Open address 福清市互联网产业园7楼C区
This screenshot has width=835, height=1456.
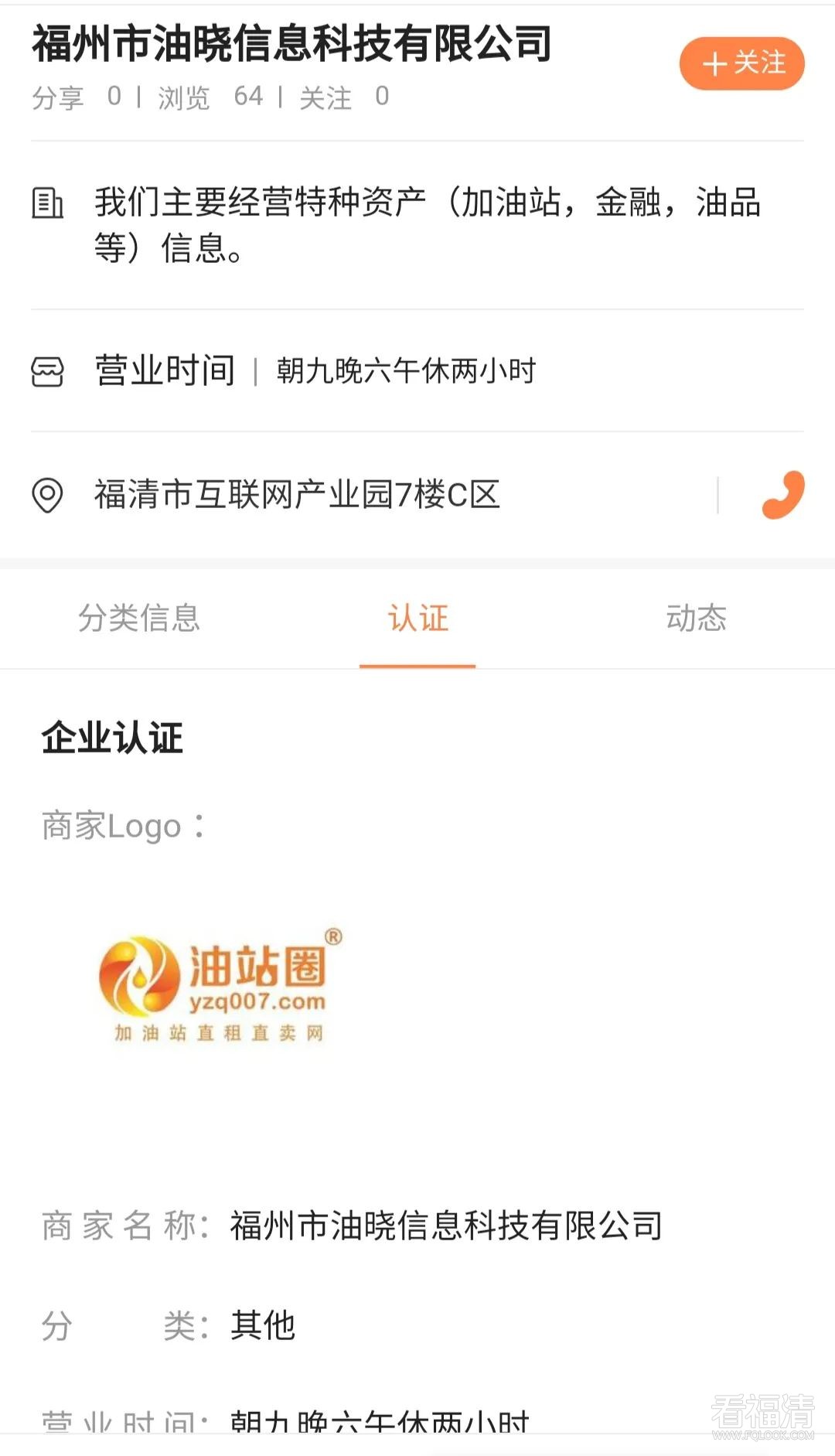pos(297,495)
